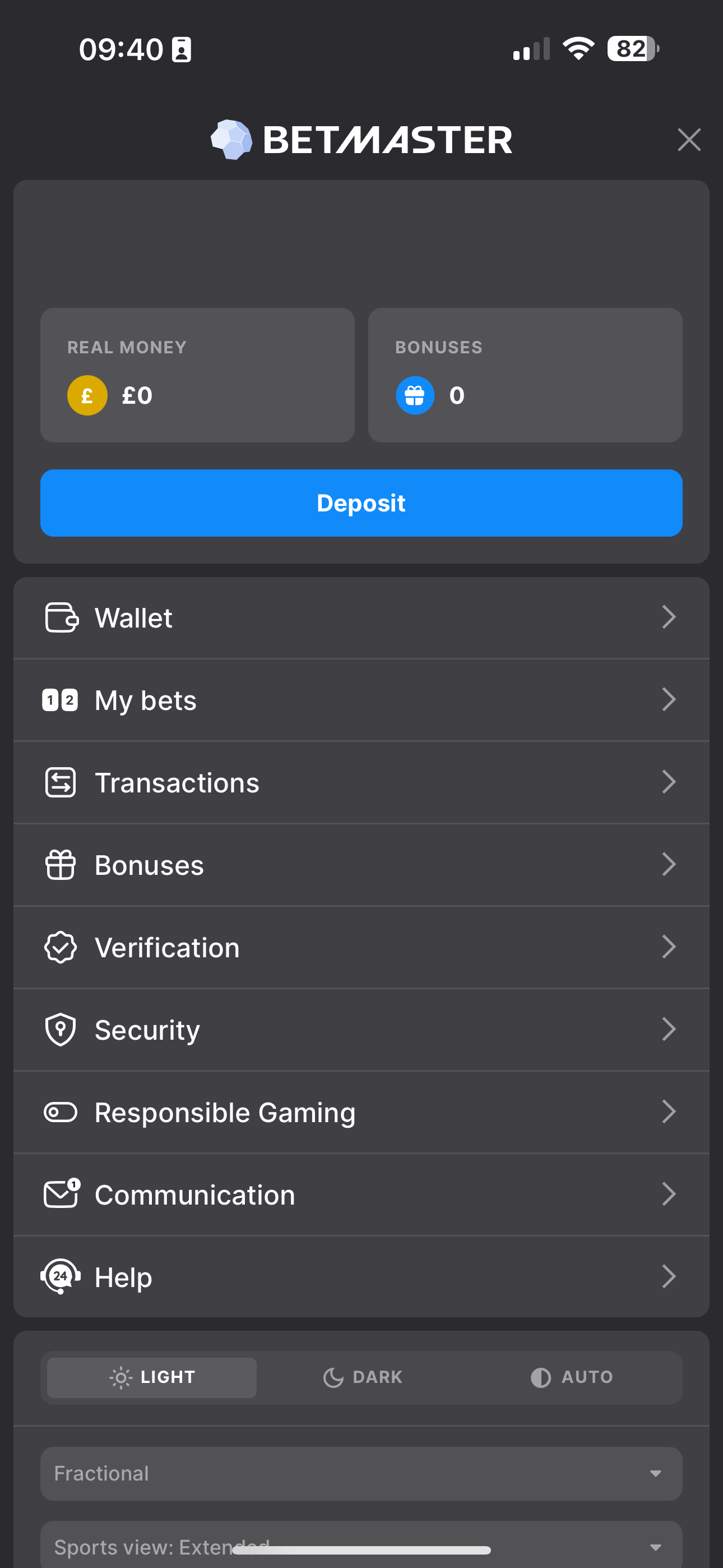Click the Wallet icon
This screenshot has width=723, height=1568.
coord(61,617)
